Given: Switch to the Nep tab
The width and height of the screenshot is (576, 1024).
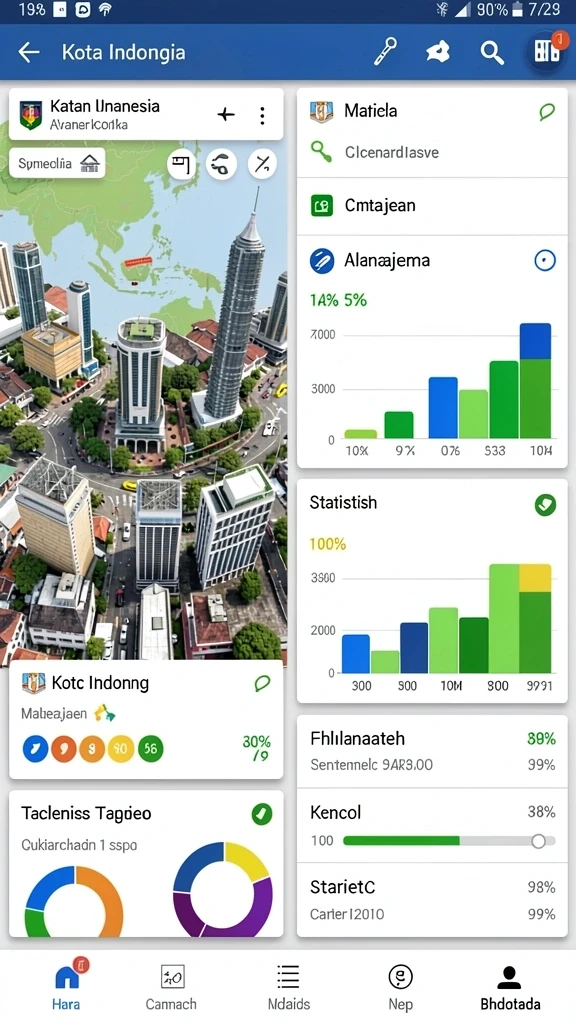Looking at the screenshot, I should 400,985.
